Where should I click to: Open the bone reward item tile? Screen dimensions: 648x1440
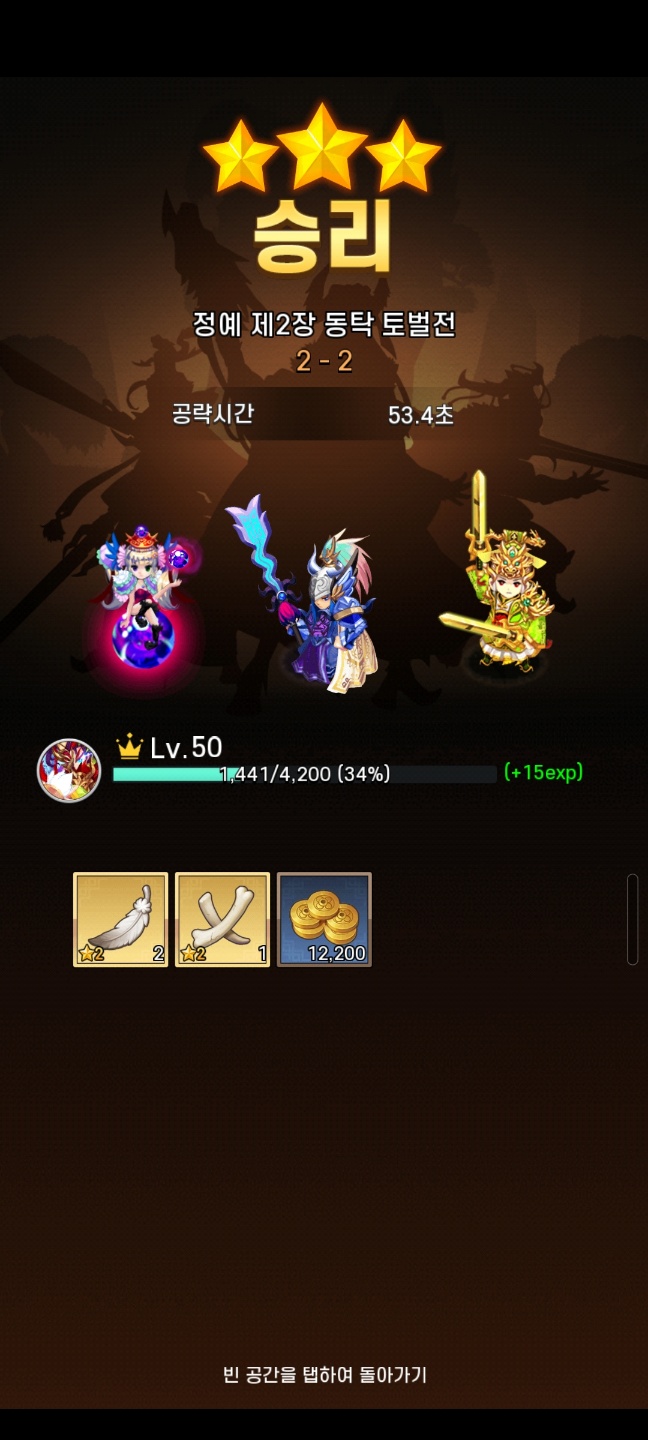point(222,919)
